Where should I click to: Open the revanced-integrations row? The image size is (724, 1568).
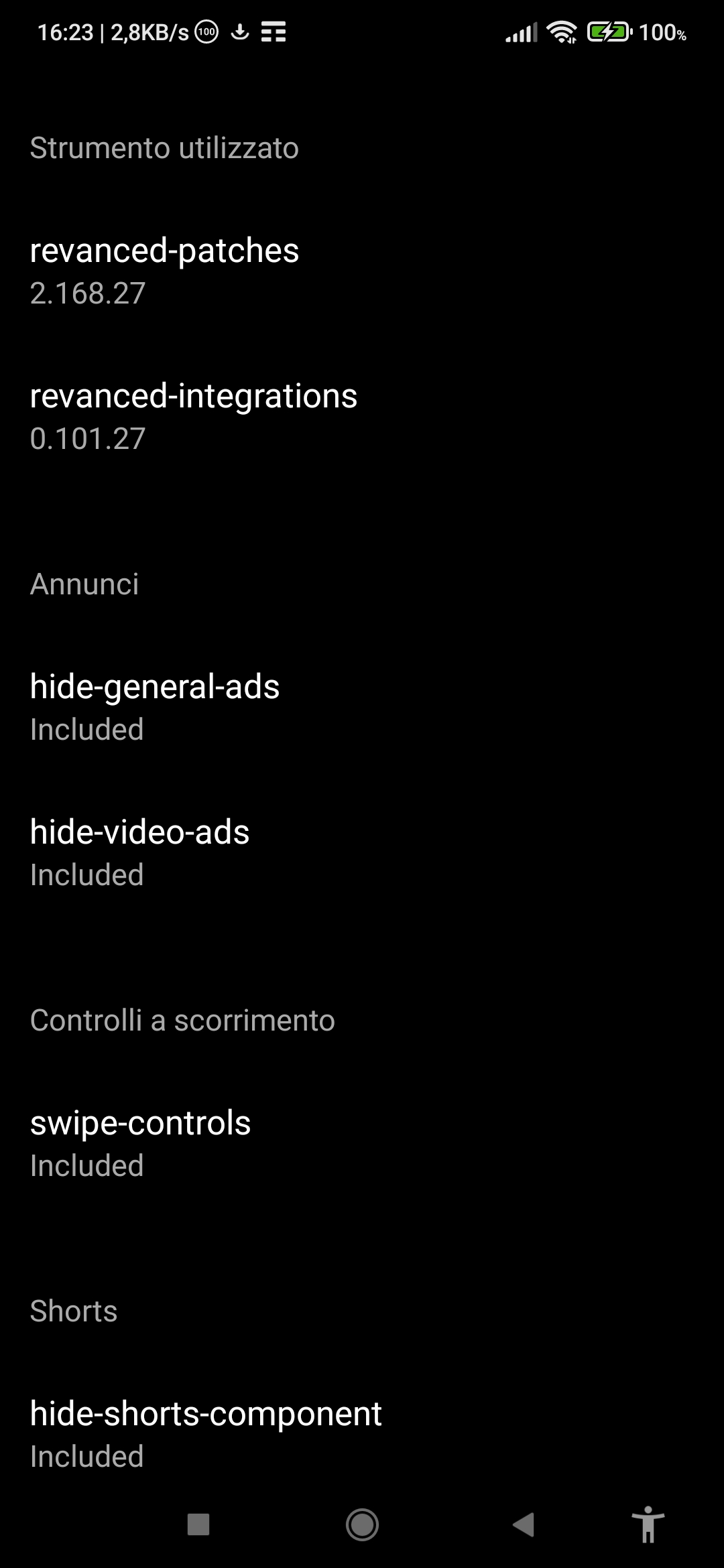pyautogui.click(x=194, y=415)
